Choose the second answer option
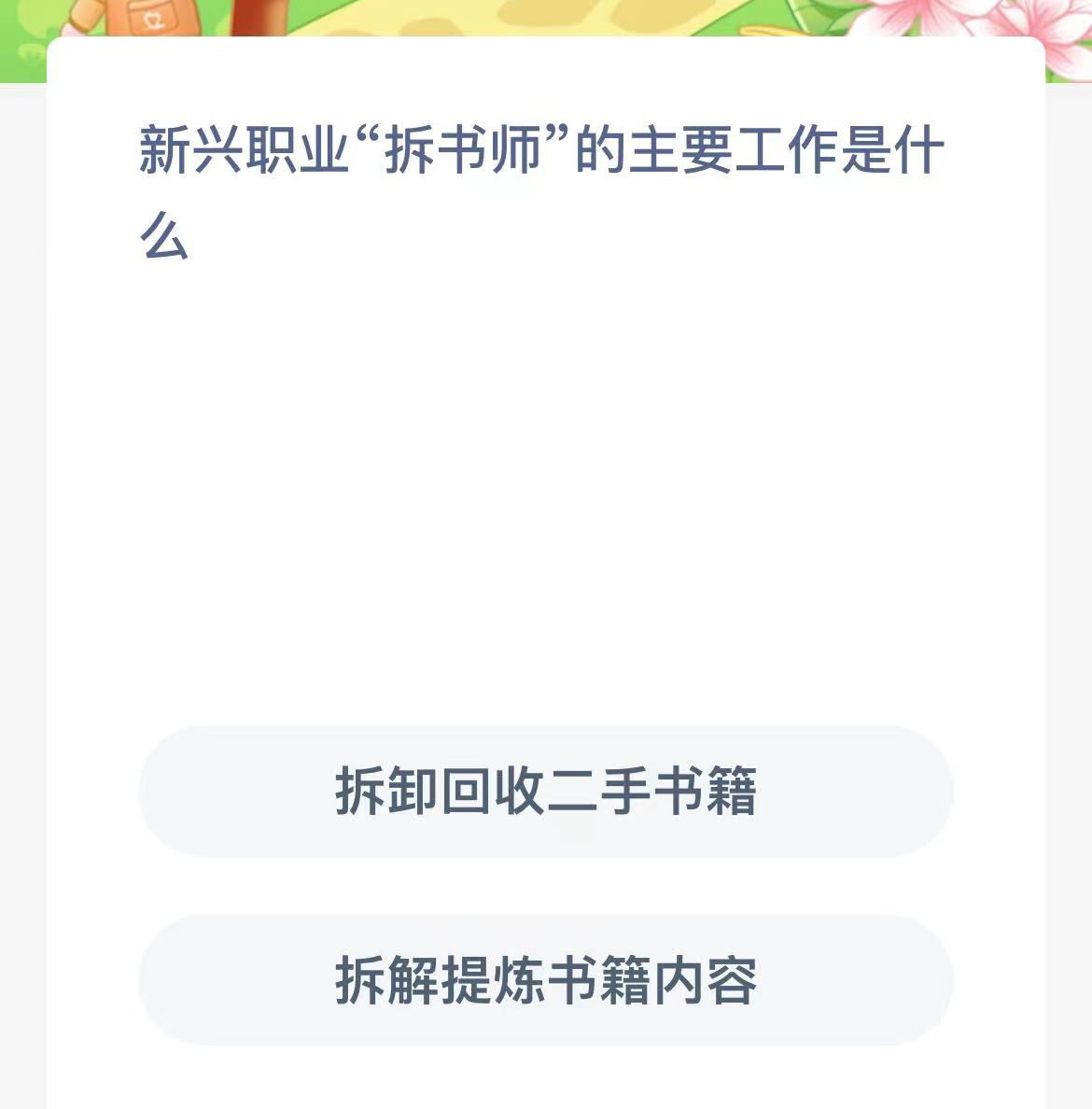Image resolution: width=1092 pixels, height=1109 pixels. coord(544,980)
